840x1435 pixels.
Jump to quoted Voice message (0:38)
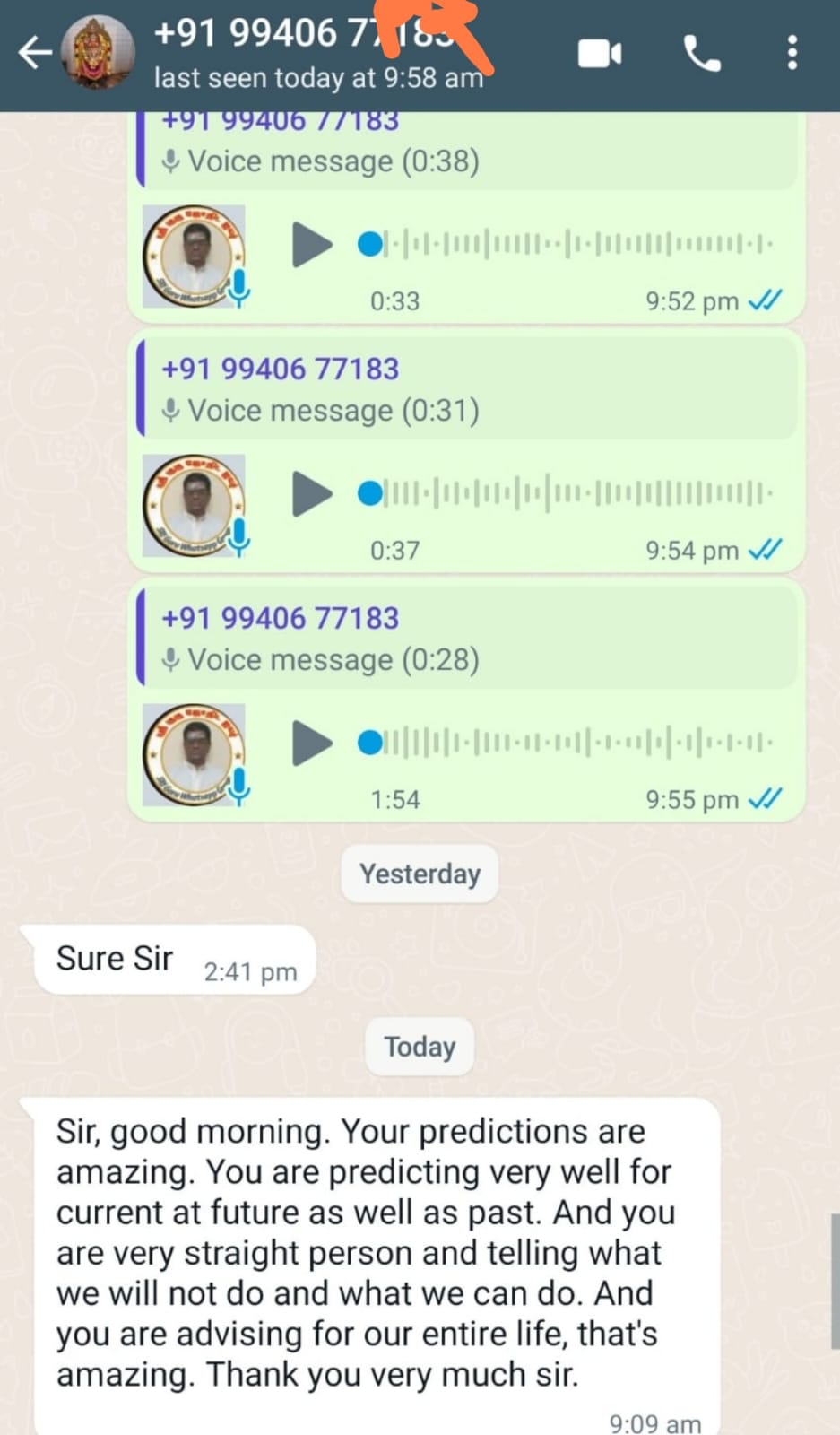[466, 150]
